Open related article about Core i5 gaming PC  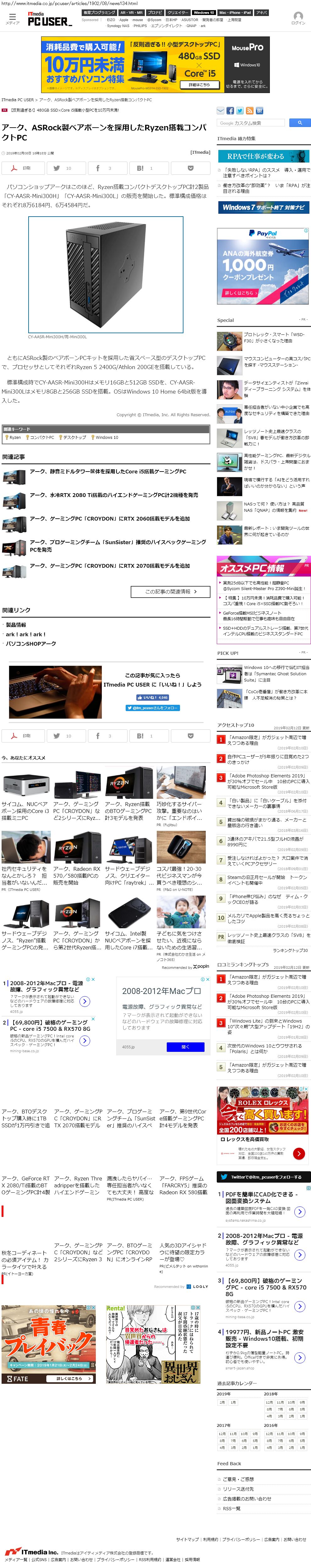point(108,471)
